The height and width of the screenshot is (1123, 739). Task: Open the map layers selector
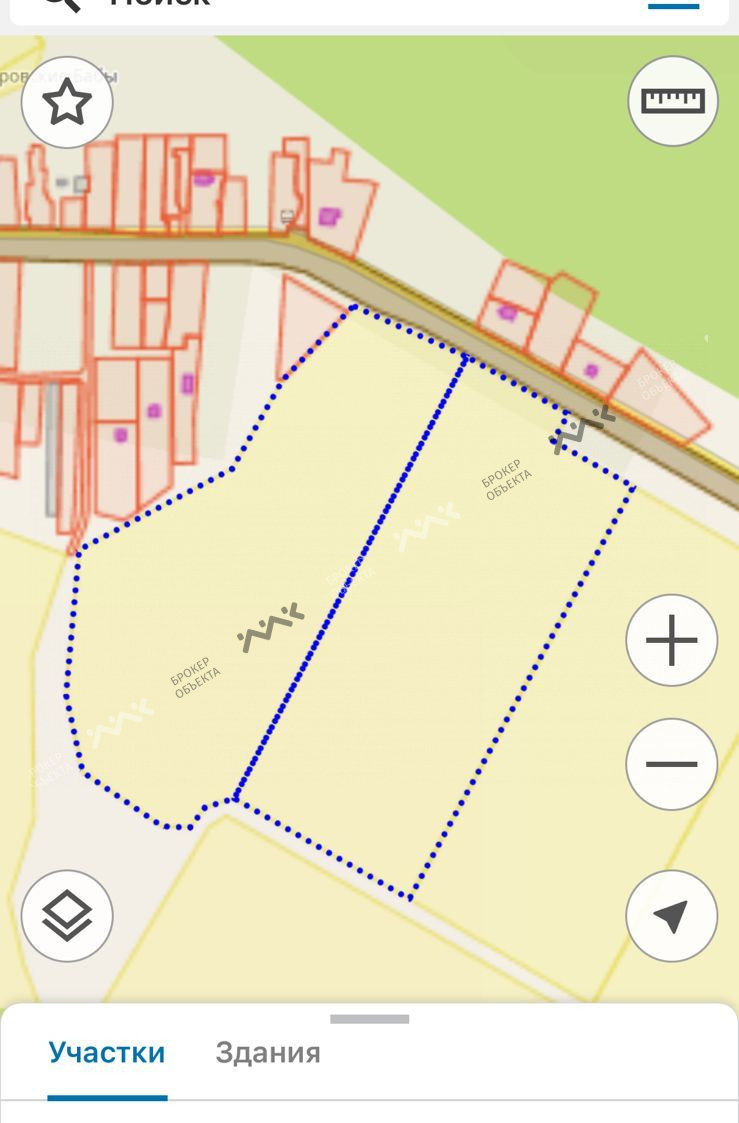click(67, 916)
